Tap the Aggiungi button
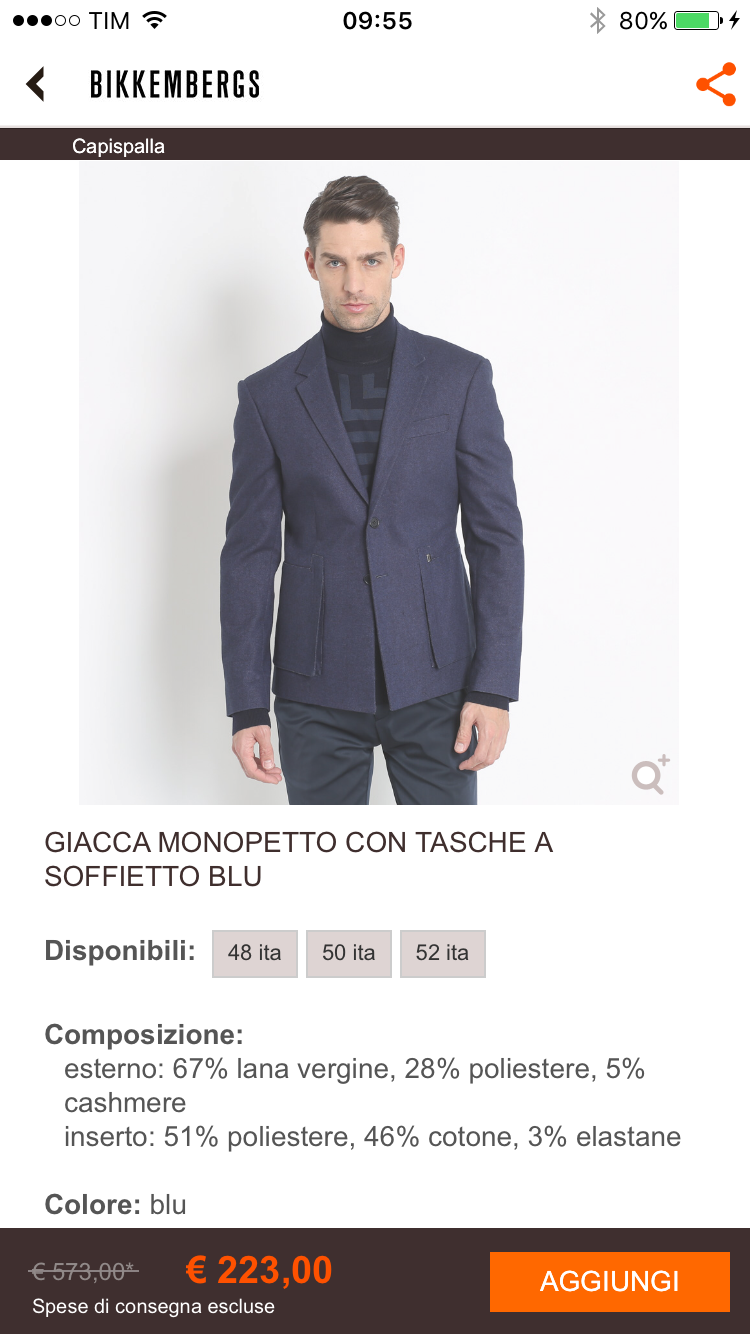The image size is (750, 1334). point(609,1281)
